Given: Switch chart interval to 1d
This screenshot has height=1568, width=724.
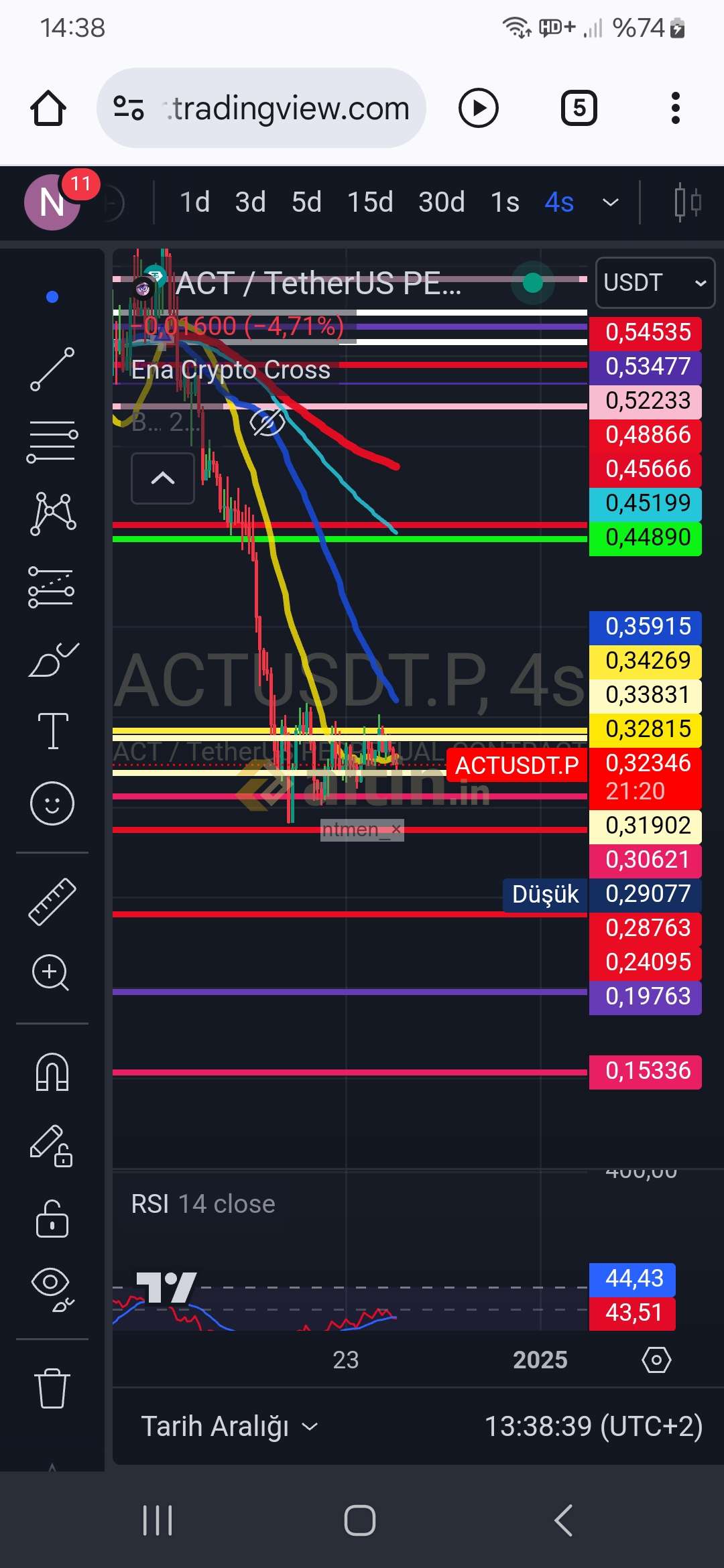Looking at the screenshot, I should coord(194,202).
